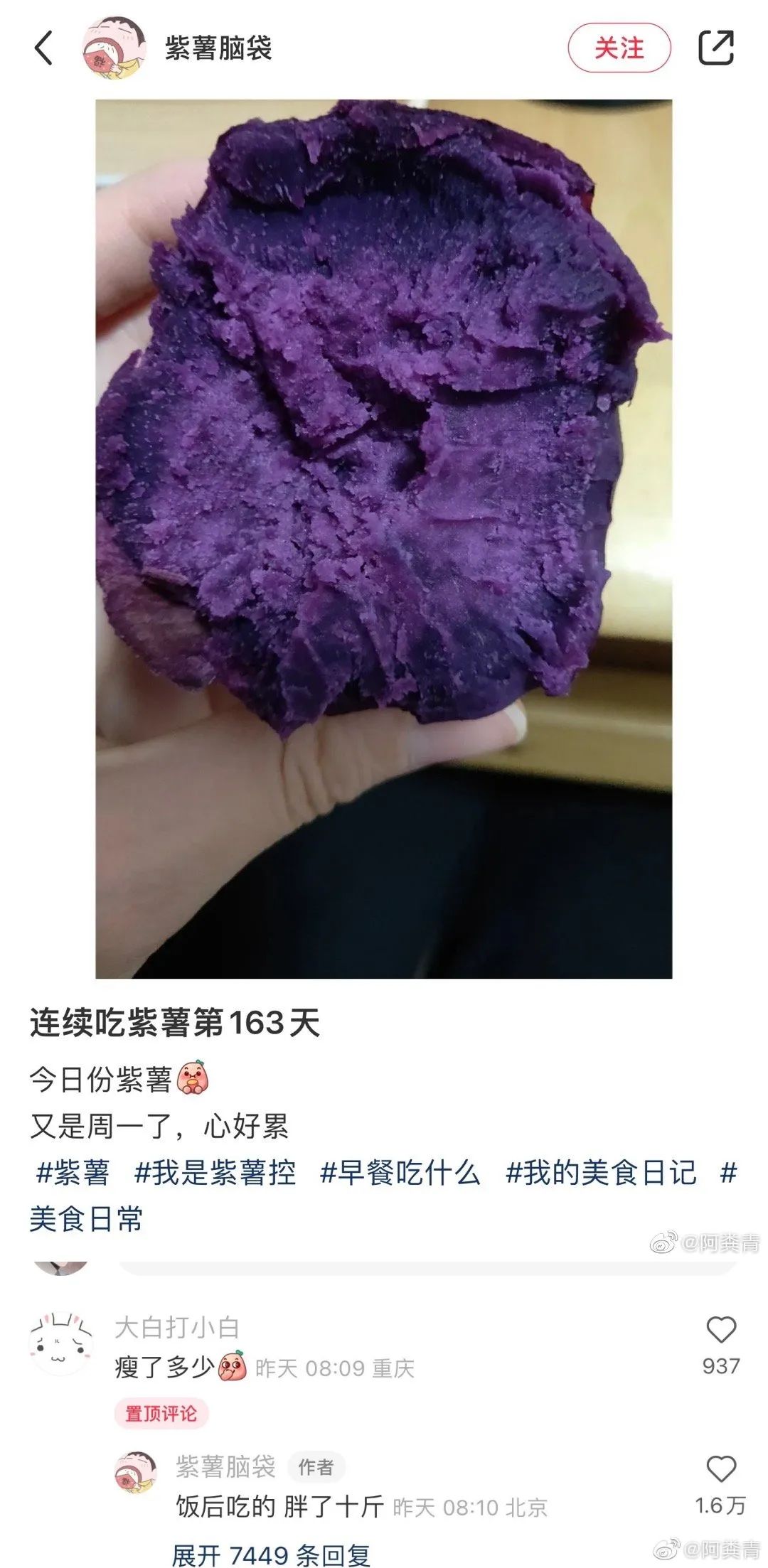Share this post via the share icon
The image size is (768, 1568).
coord(715,48)
